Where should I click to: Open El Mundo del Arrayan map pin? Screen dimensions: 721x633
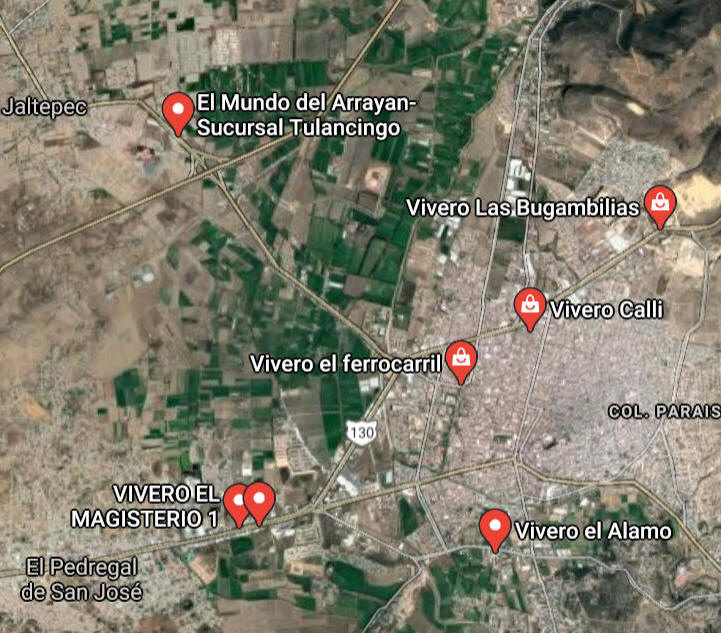pyautogui.click(x=178, y=110)
